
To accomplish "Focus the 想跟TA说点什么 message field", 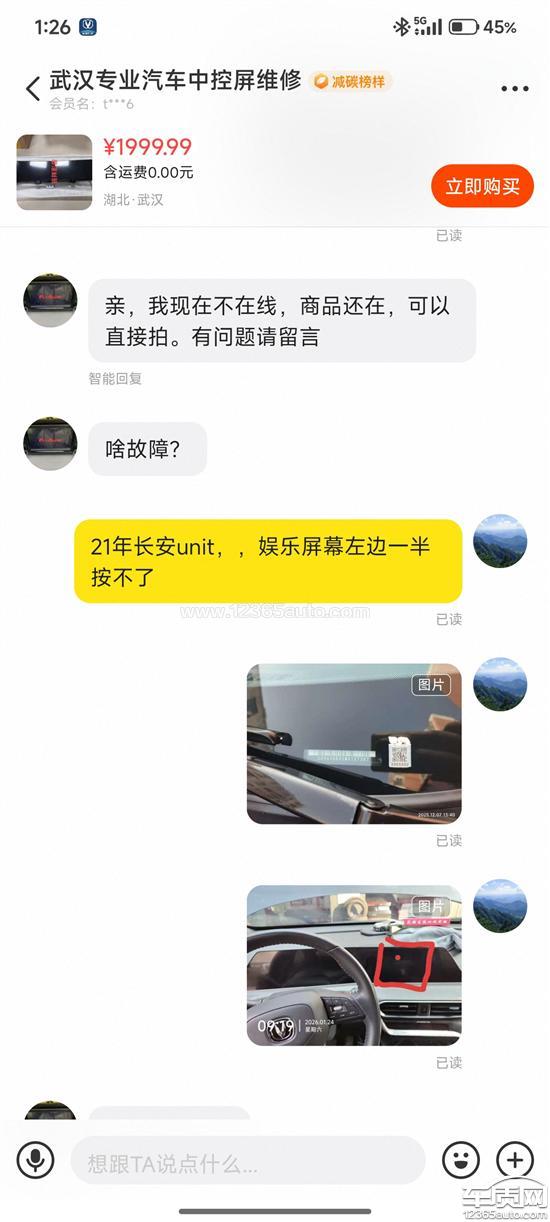I will pyautogui.click(x=248, y=1161).
